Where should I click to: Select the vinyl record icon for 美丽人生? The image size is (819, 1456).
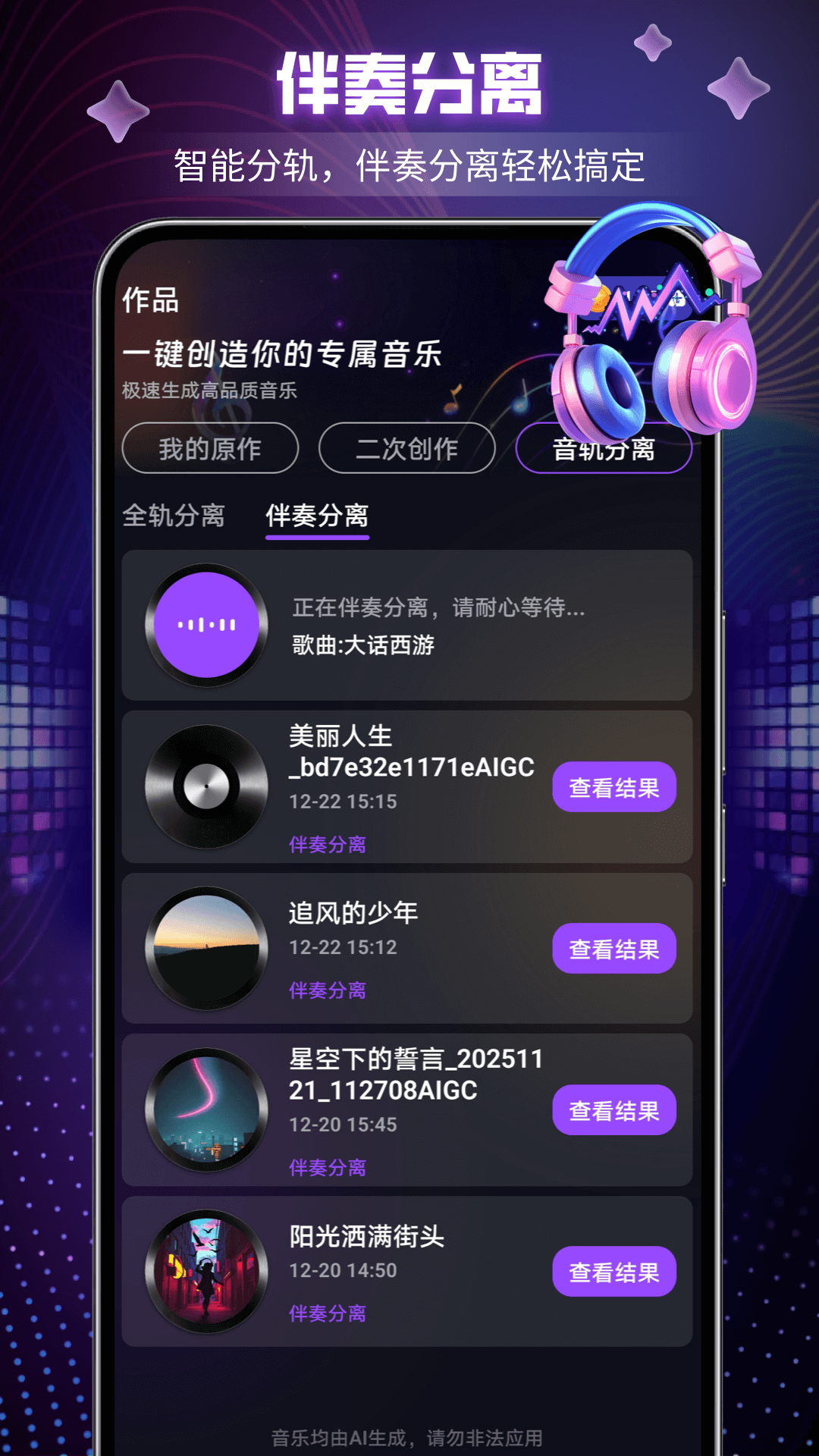tap(206, 786)
